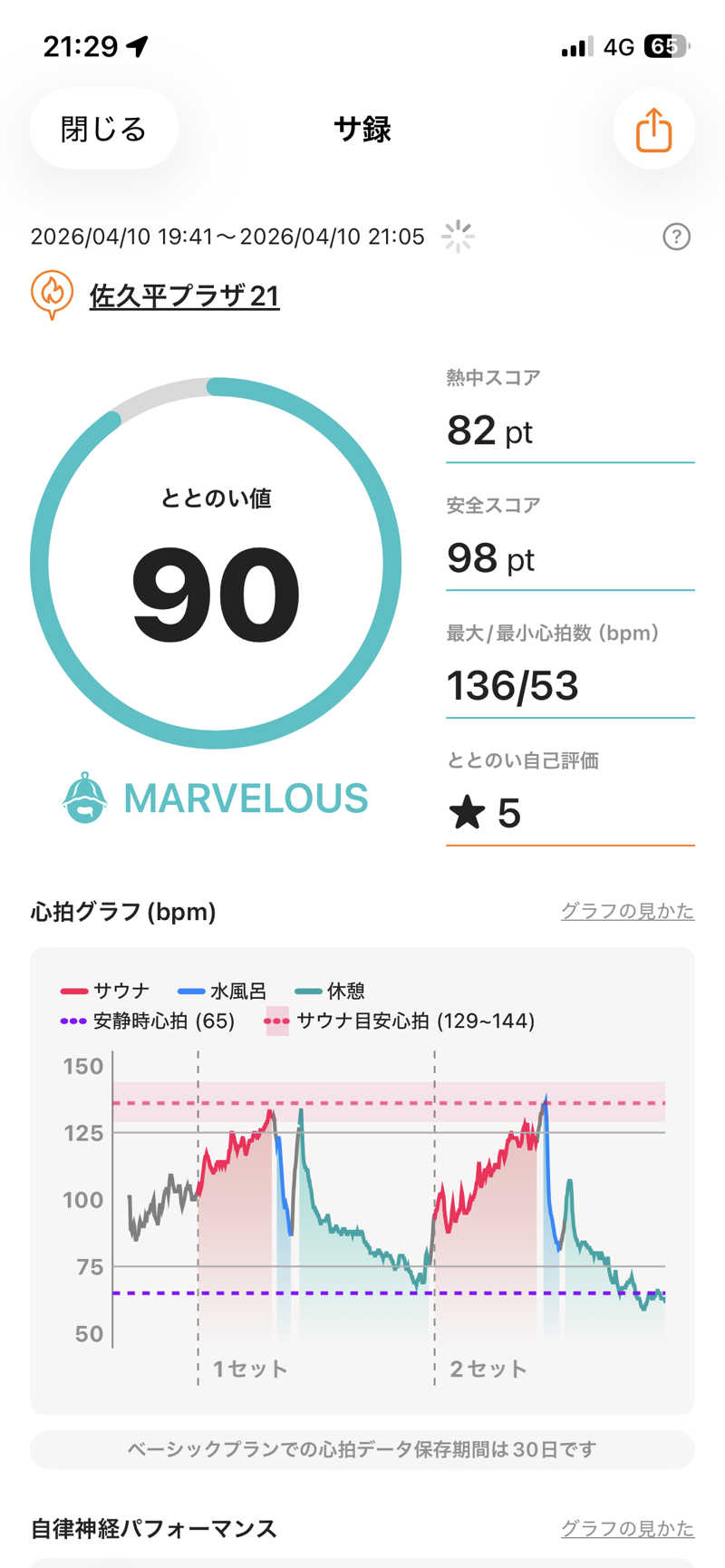
Task: Open the 佐久平プラザ21 facility link
Action: click(x=184, y=295)
